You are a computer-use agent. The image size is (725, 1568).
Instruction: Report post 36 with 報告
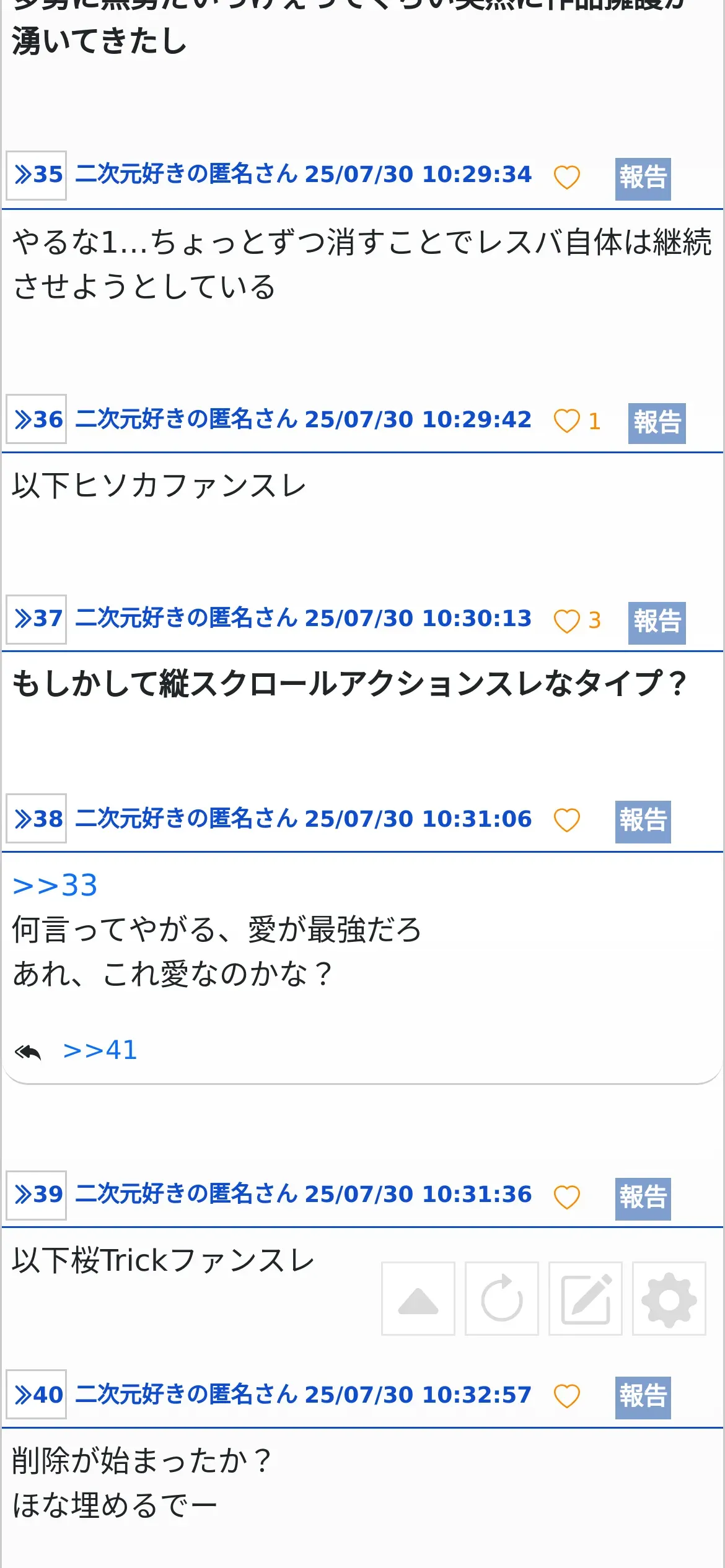656,423
